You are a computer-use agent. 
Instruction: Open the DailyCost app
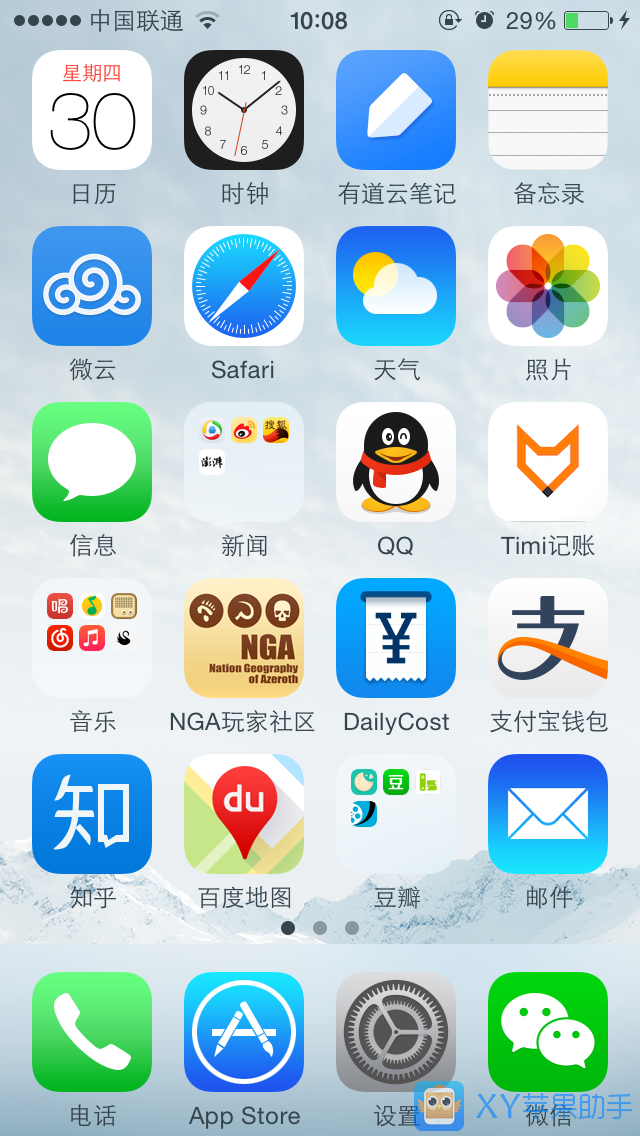tap(396, 638)
